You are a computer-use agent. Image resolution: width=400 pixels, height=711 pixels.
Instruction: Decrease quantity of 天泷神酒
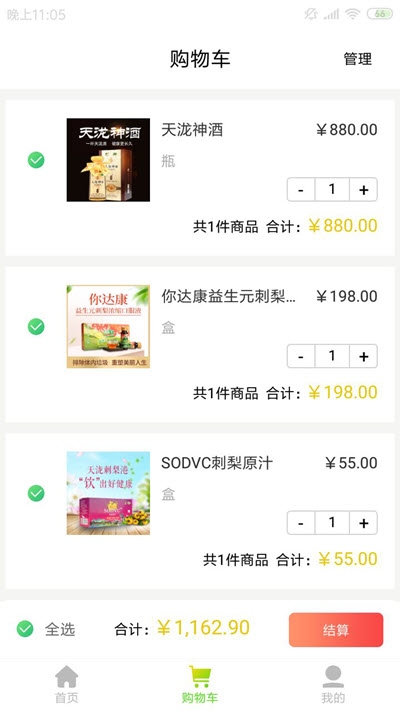[301, 190]
